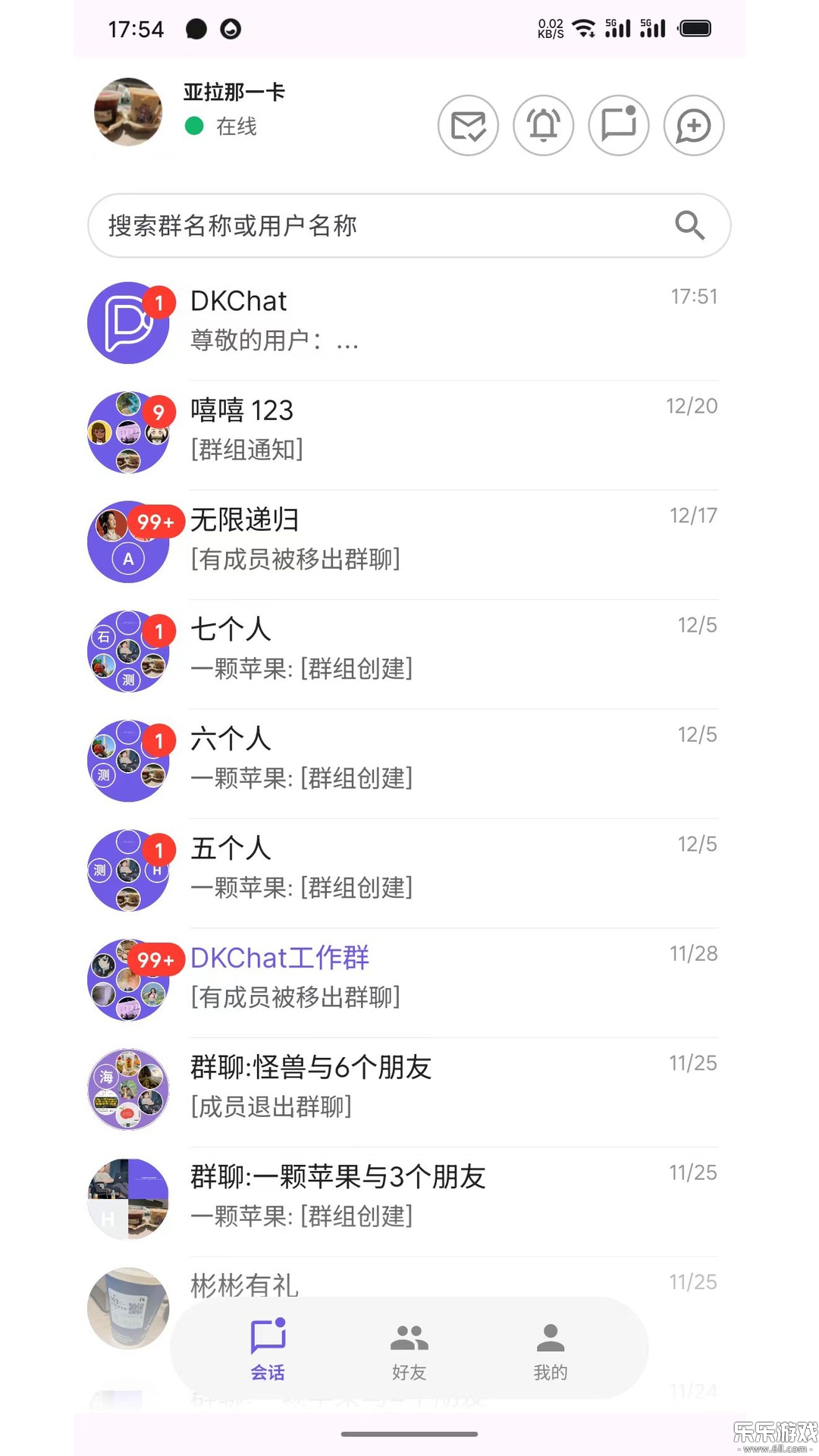Viewport: 819px width, 1456px height.
Task: Switch to the 好友 tab
Action: tap(409, 1350)
